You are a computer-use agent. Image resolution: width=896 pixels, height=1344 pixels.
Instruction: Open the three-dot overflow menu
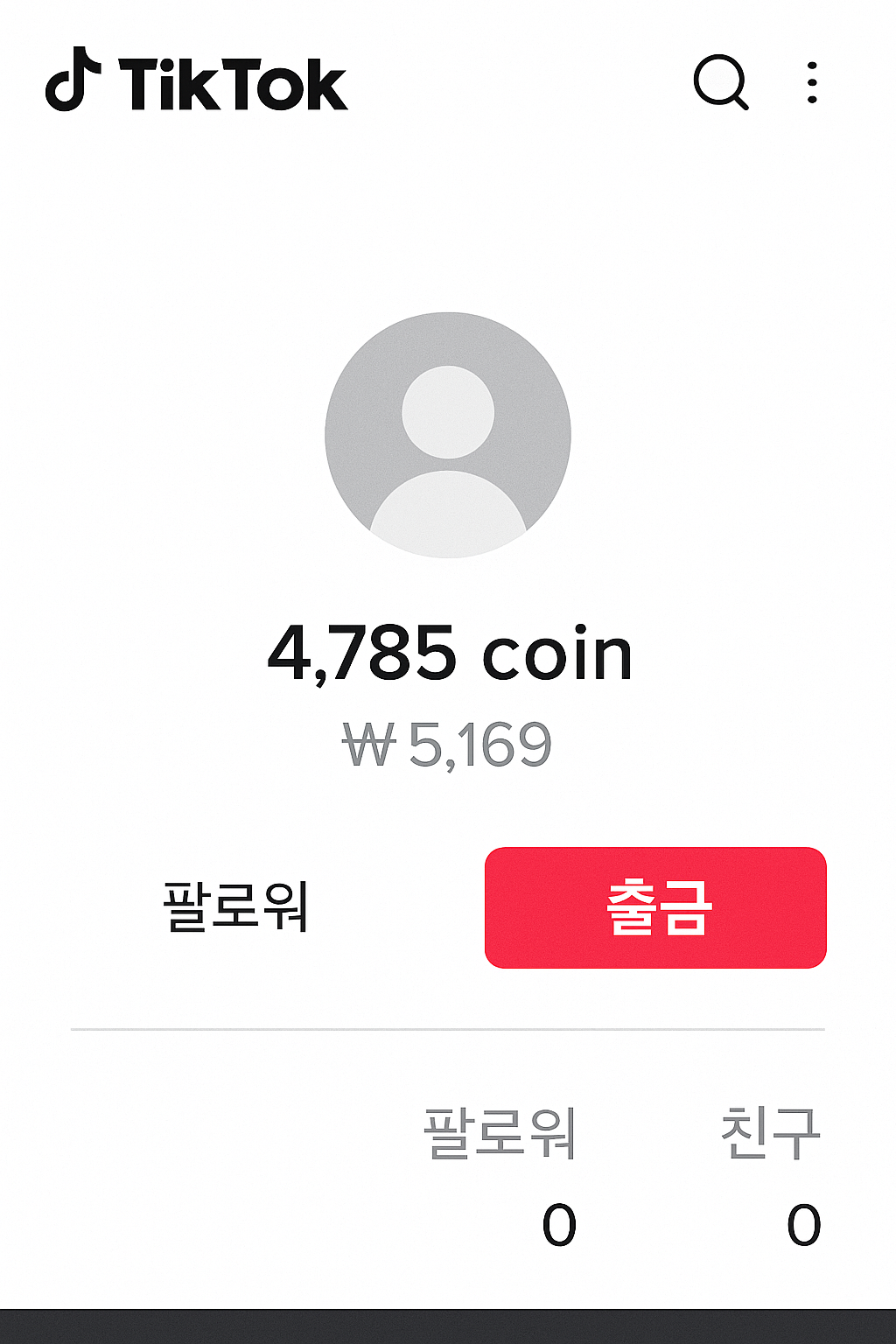812,83
